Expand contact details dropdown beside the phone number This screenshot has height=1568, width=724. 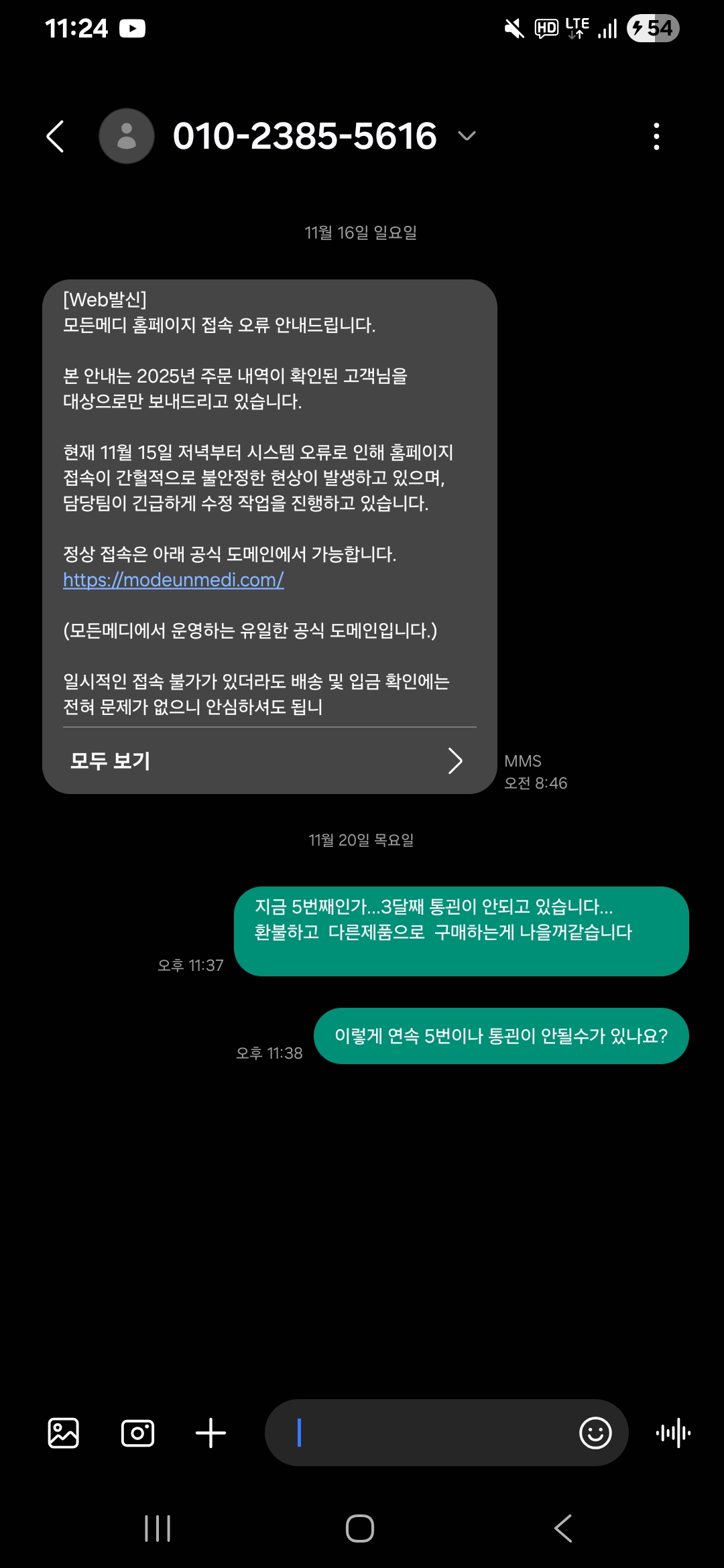coord(467,136)
